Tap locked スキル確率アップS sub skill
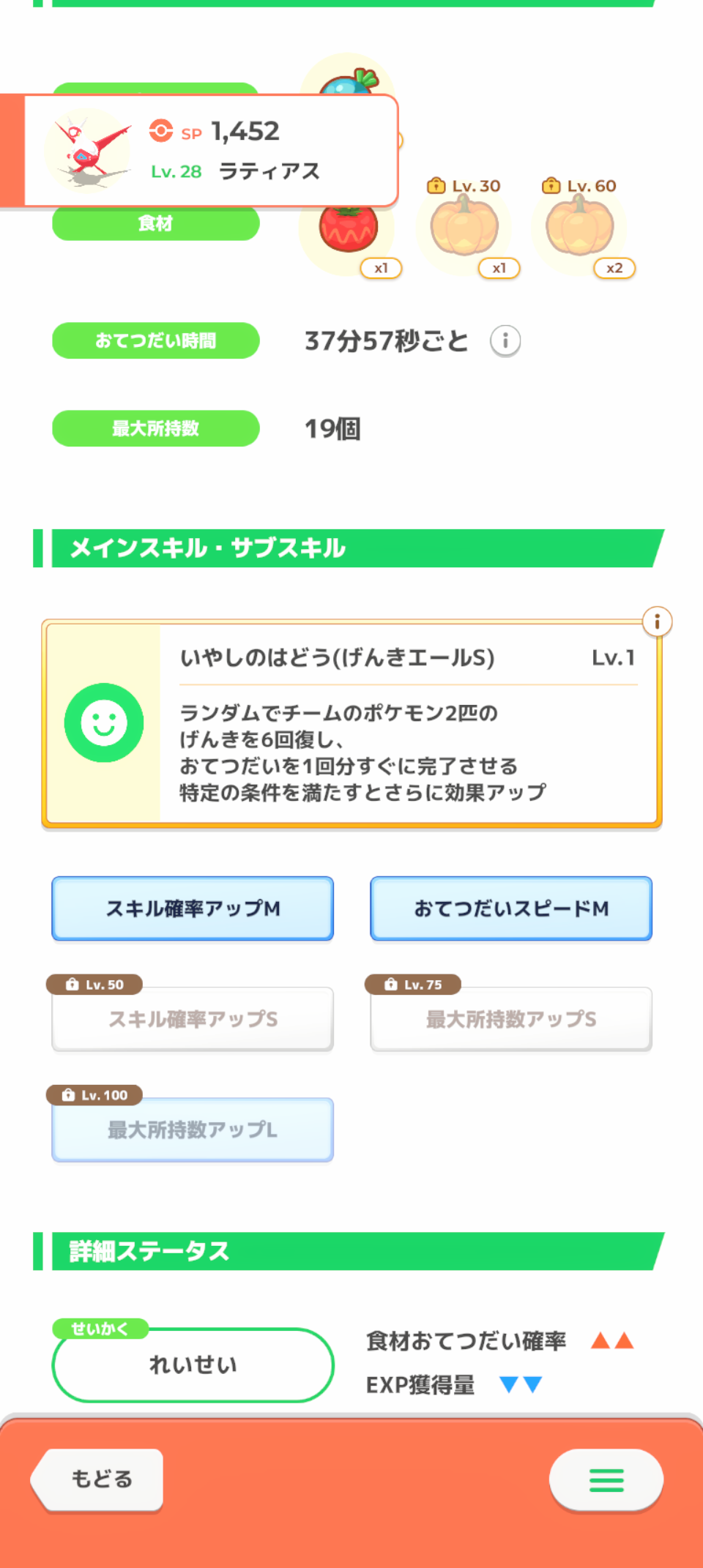The height and width of the screenshot is (1568, 703). [193, 1018]
